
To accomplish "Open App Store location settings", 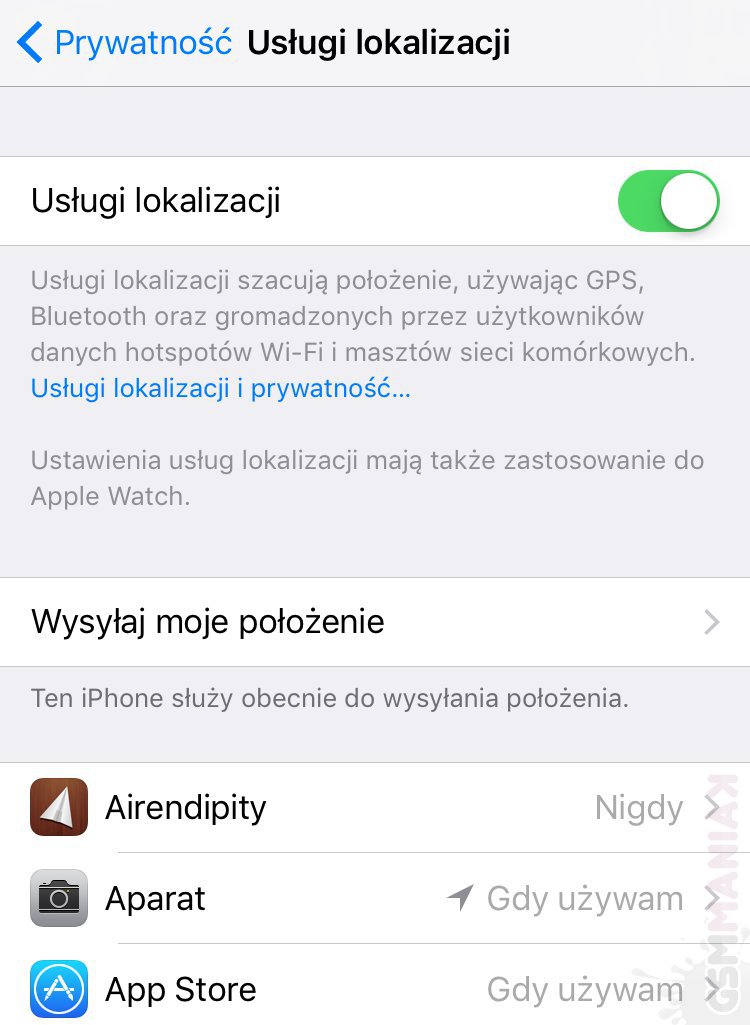I will point(375,989).
